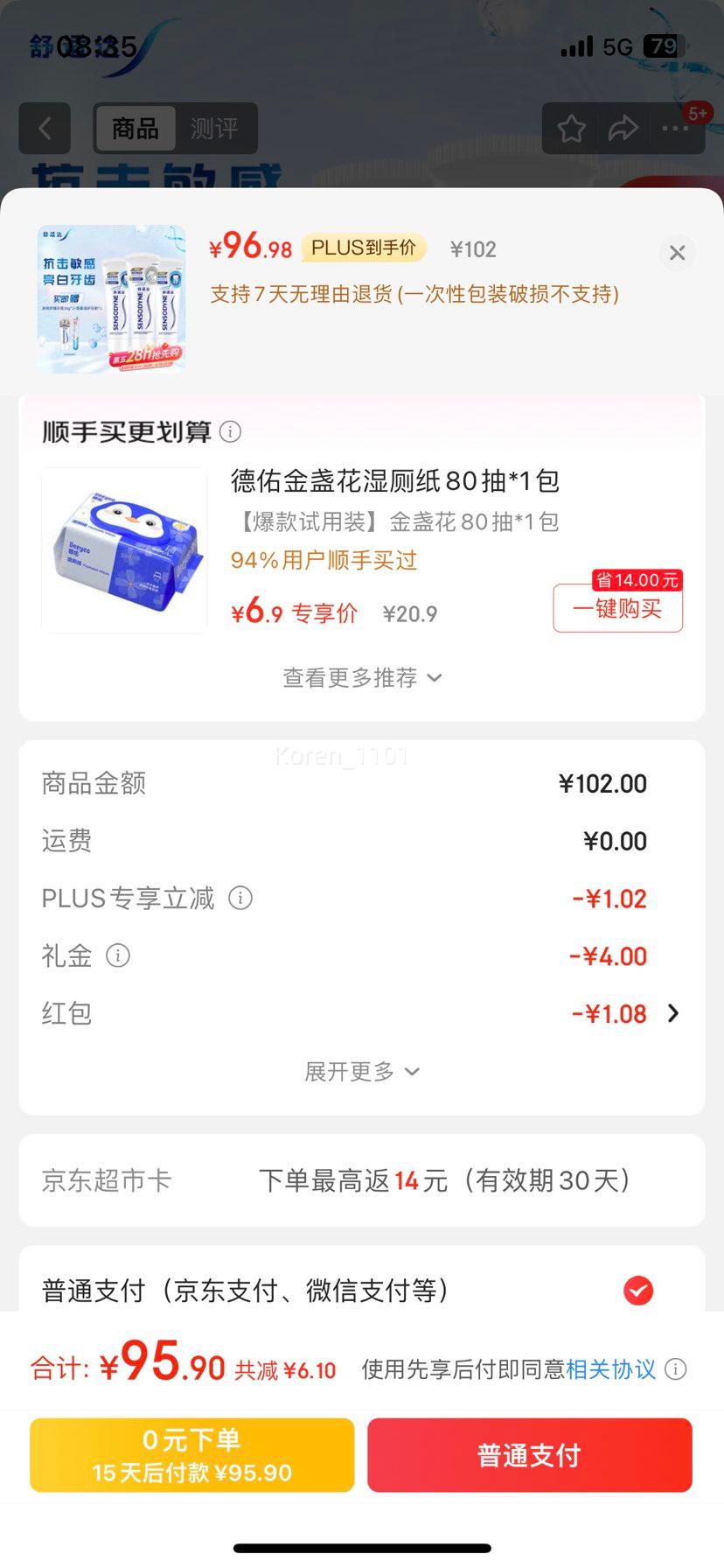Tap 0元下单 to pay later option
Screen dimensions: 724x1568
[x=191, y=1454]
